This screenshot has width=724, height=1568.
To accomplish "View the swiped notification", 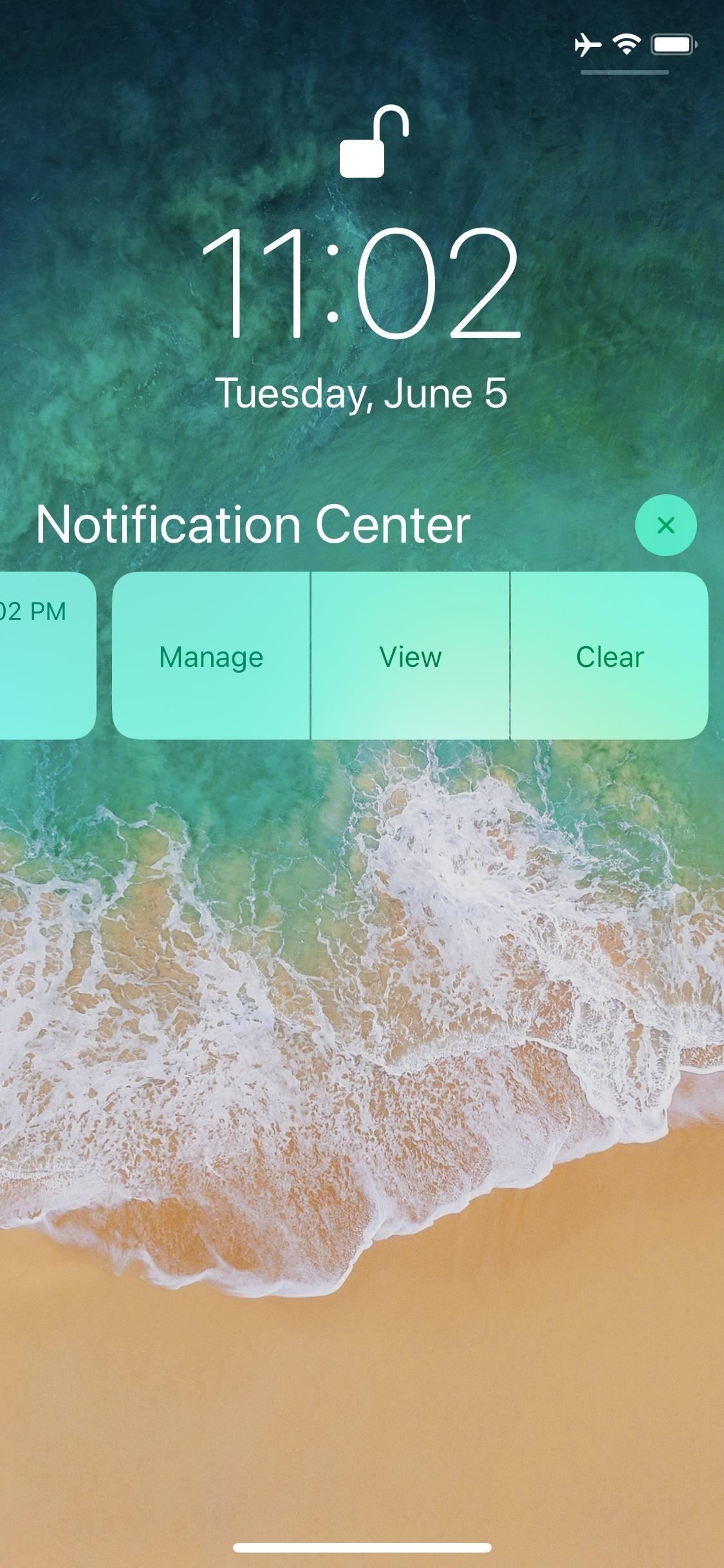I will 411,656.
